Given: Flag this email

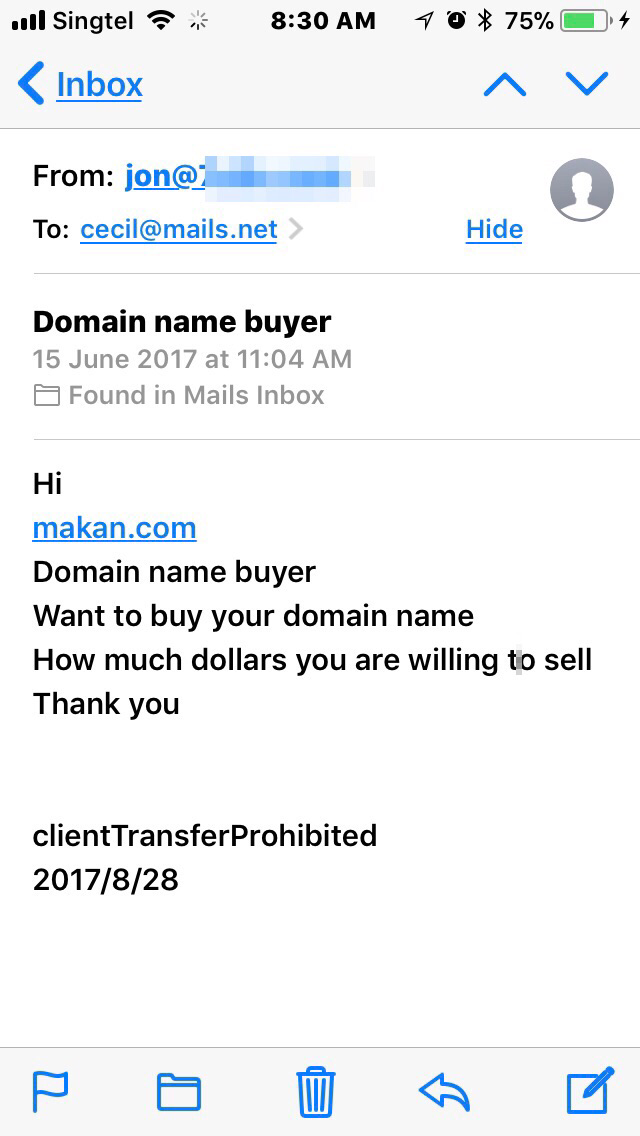Looking at the screenshot, I should point(51,1091).
